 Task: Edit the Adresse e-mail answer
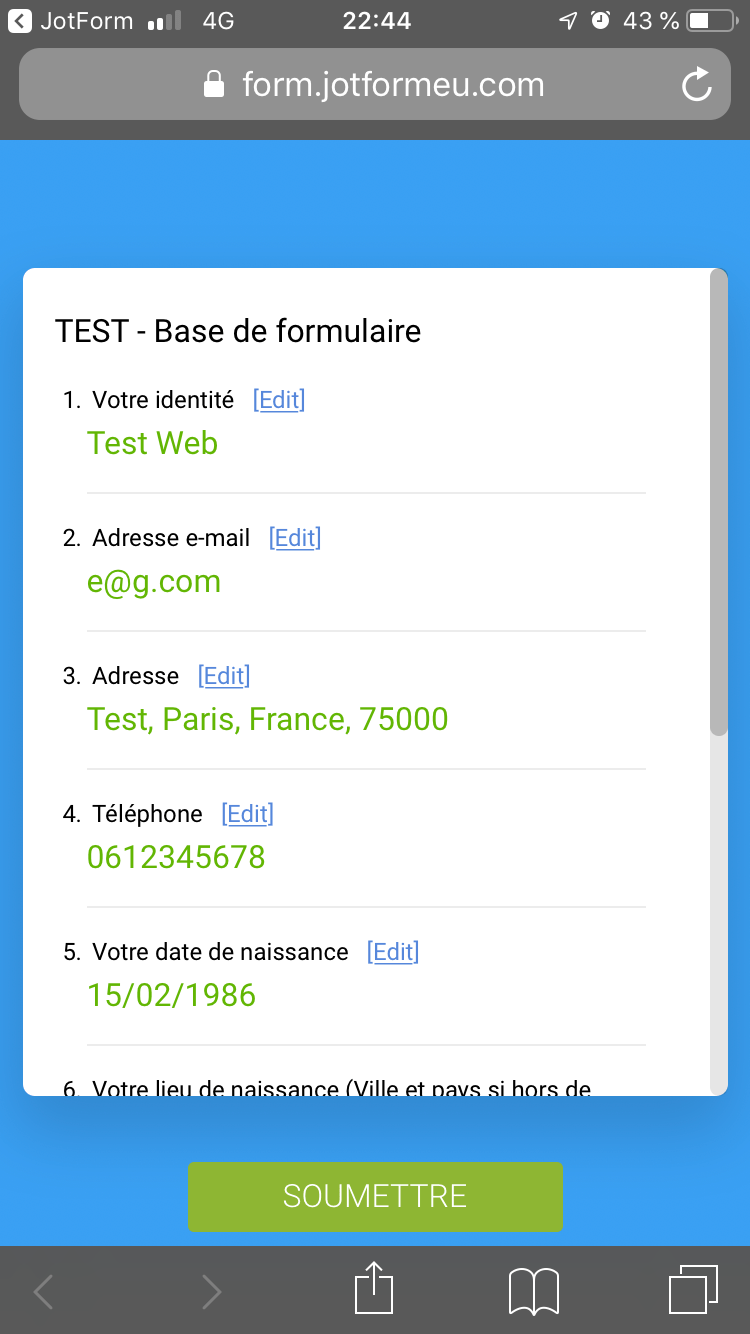point(294,538)
